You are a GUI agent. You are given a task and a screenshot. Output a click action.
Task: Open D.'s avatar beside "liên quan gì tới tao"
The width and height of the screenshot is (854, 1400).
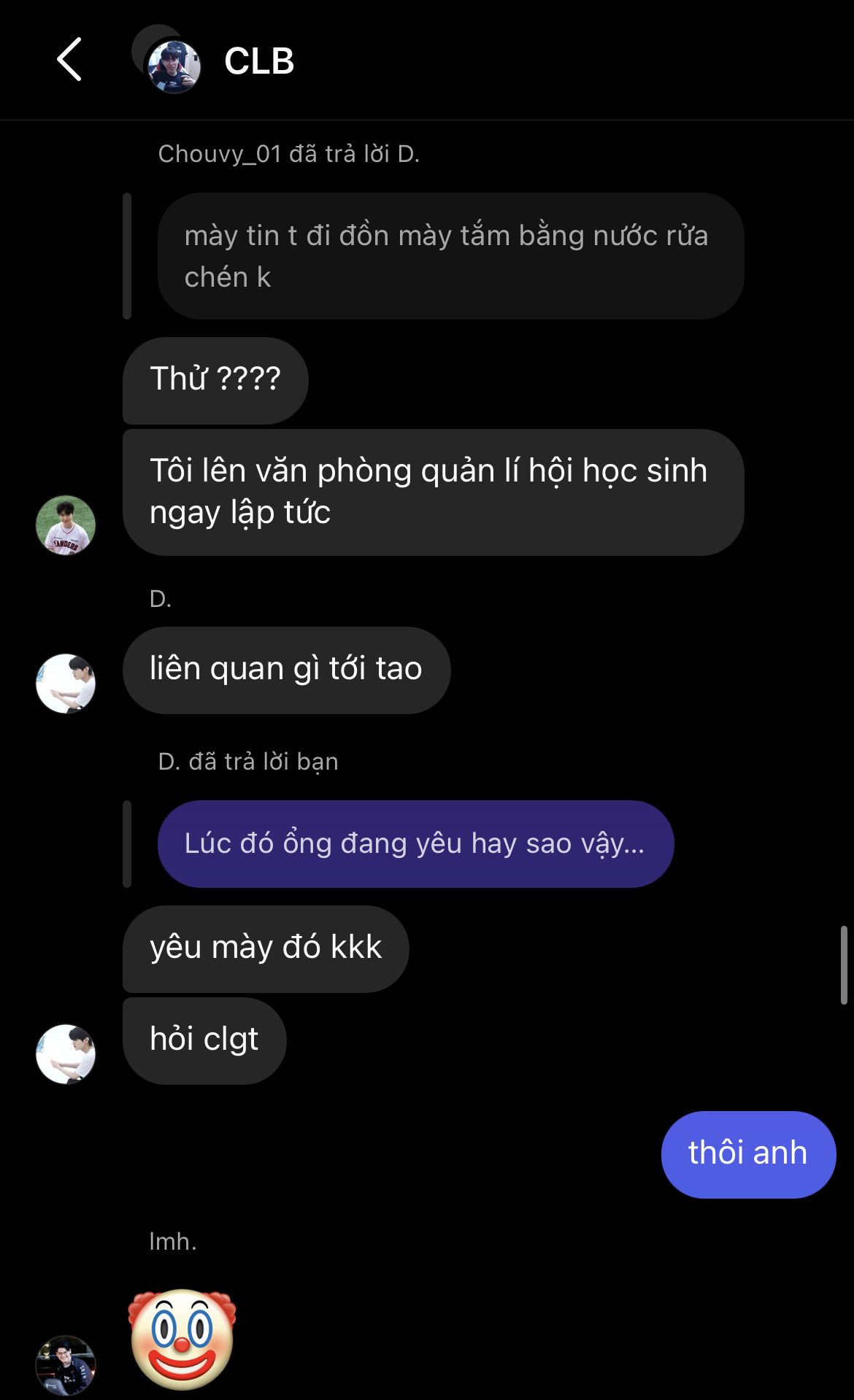pyautogui.click(x=66, y=684)
